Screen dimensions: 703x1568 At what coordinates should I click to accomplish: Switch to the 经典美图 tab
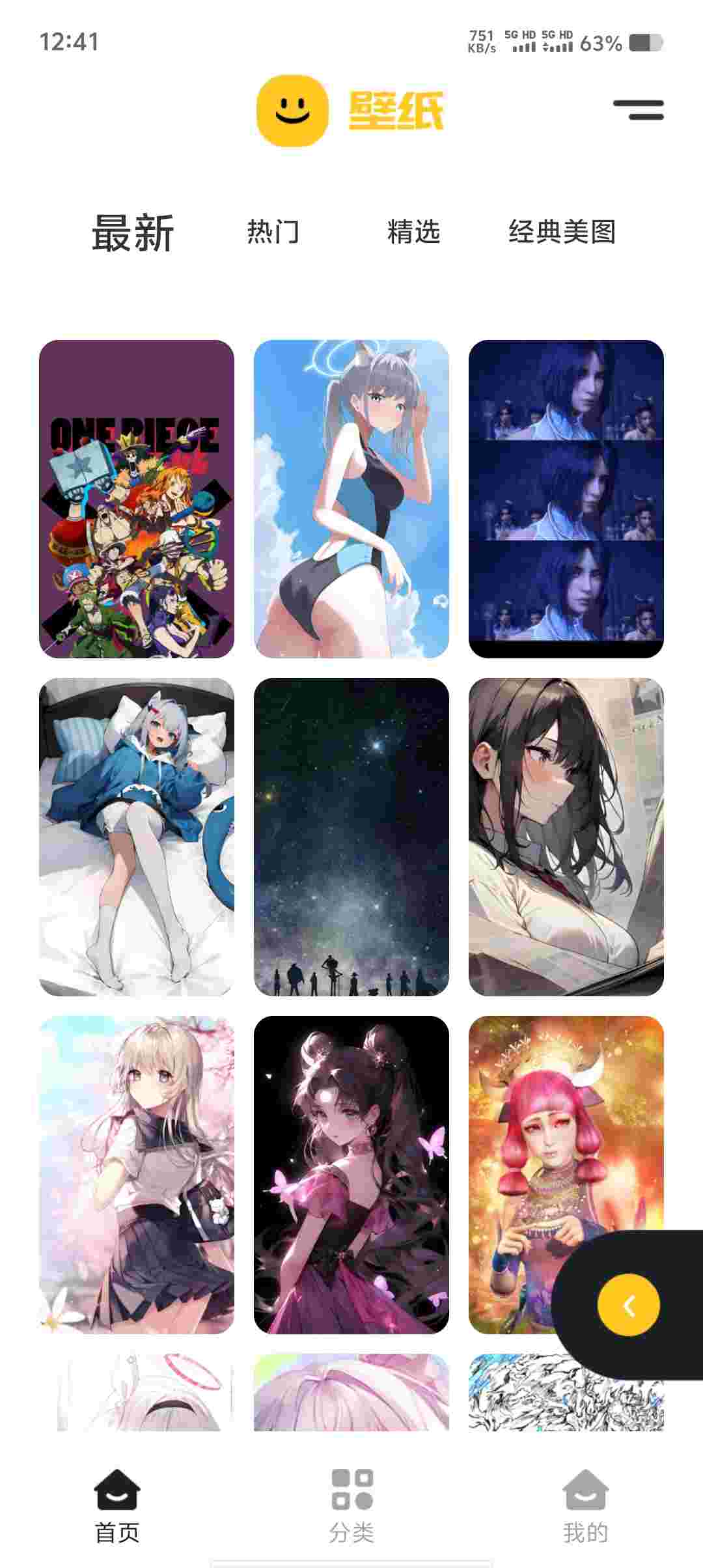click(562, 232)
